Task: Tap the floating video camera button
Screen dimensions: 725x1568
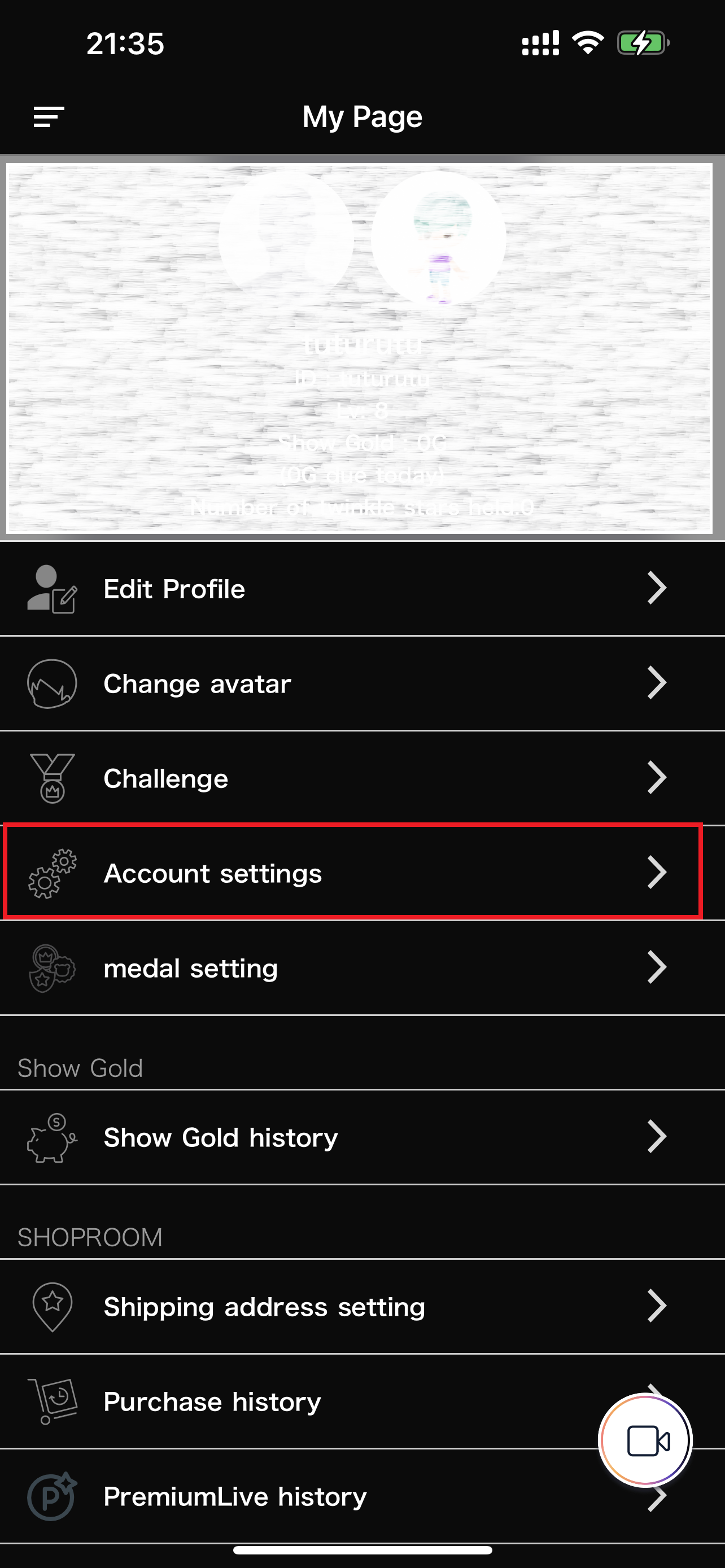Action: tap(645, 1441)
